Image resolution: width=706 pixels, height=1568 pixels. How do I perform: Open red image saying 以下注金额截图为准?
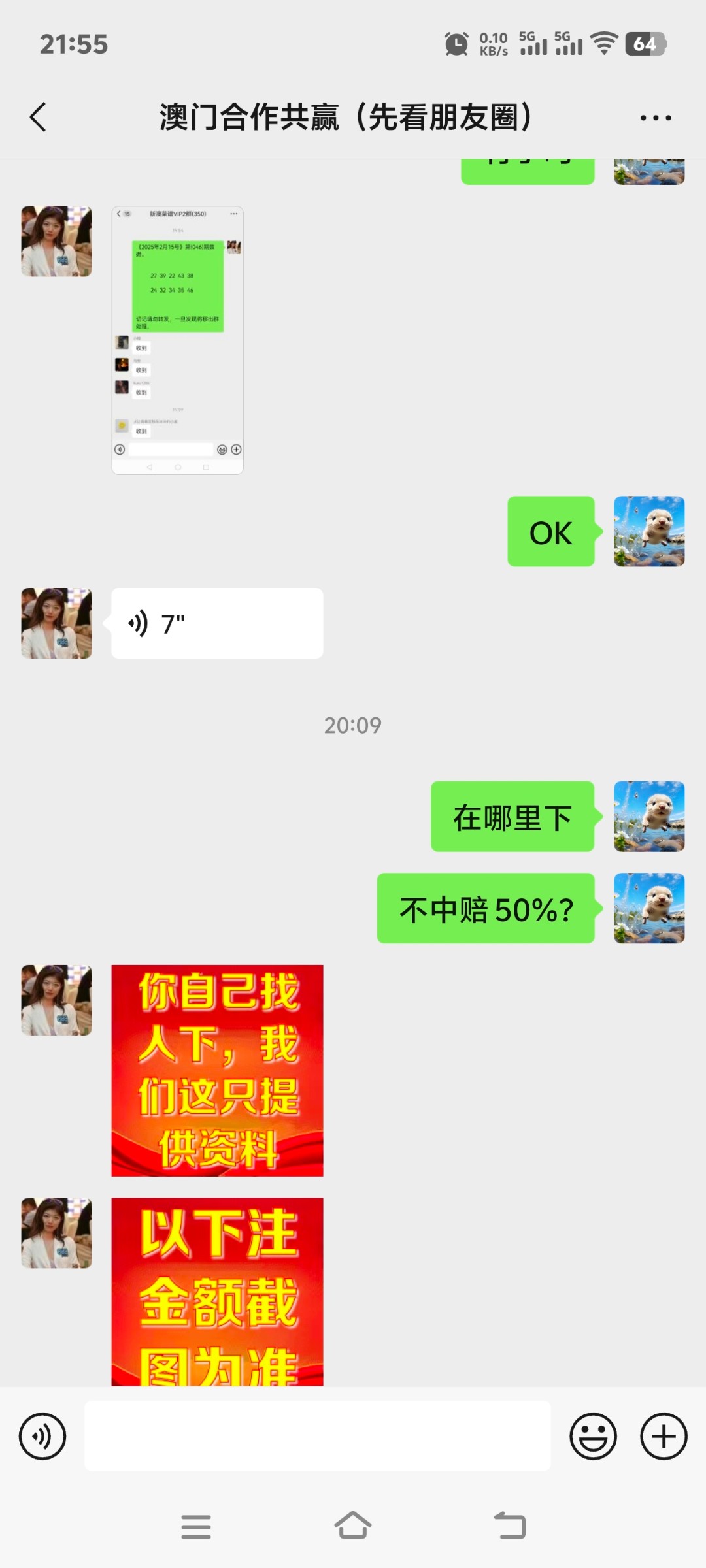(216, 1291)
